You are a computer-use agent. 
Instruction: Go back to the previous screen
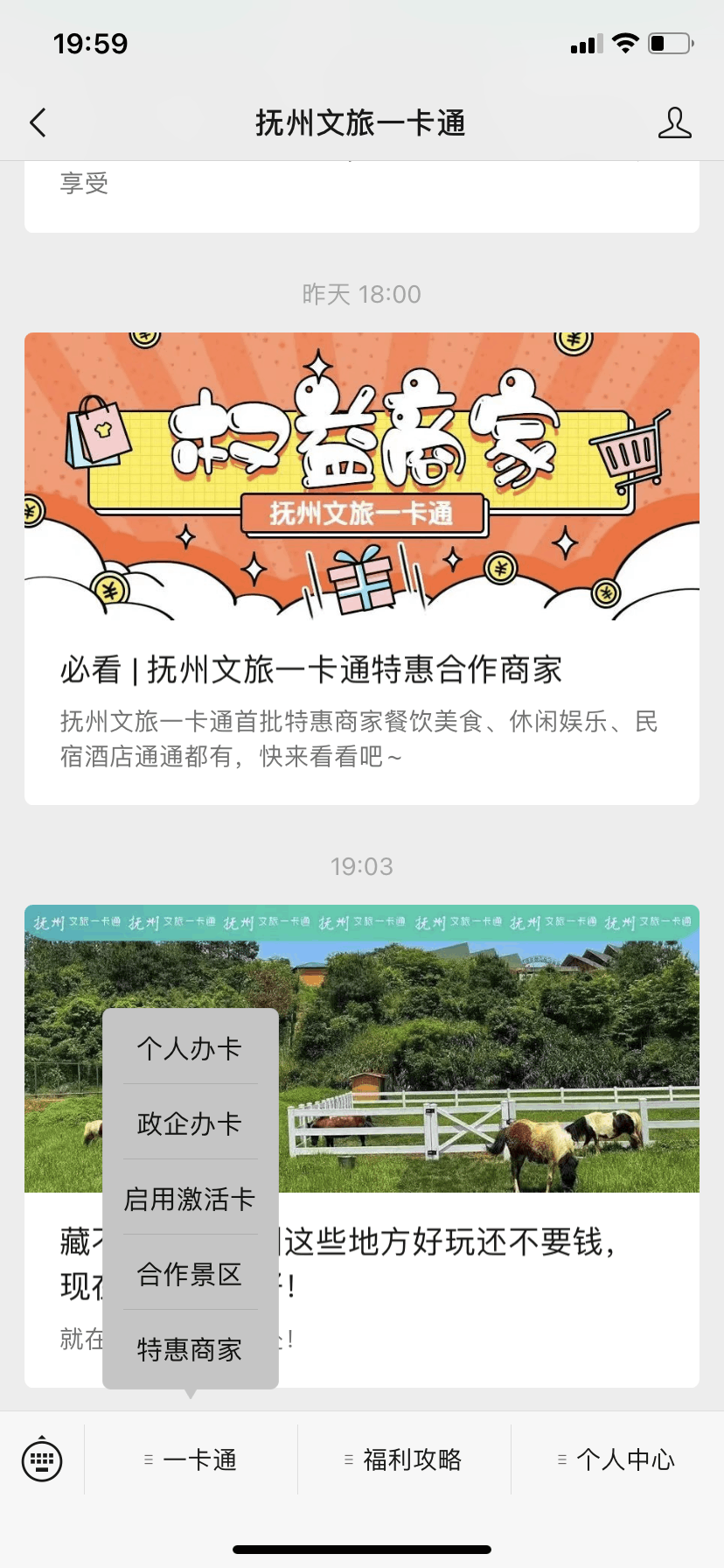pos(38,123)
